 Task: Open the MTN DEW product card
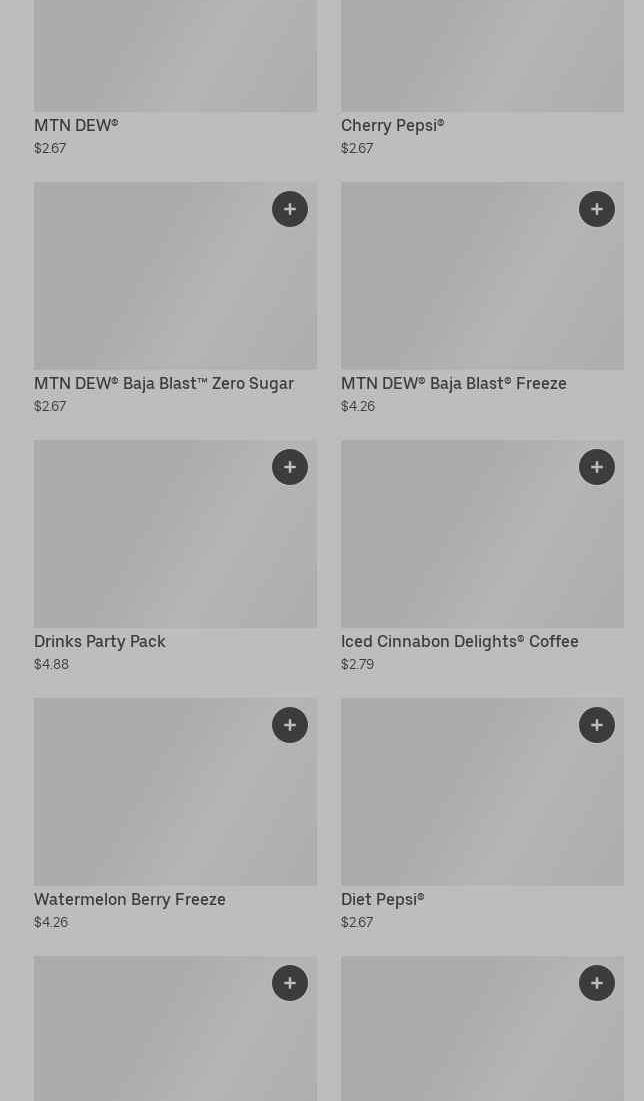tap(175, 60)
